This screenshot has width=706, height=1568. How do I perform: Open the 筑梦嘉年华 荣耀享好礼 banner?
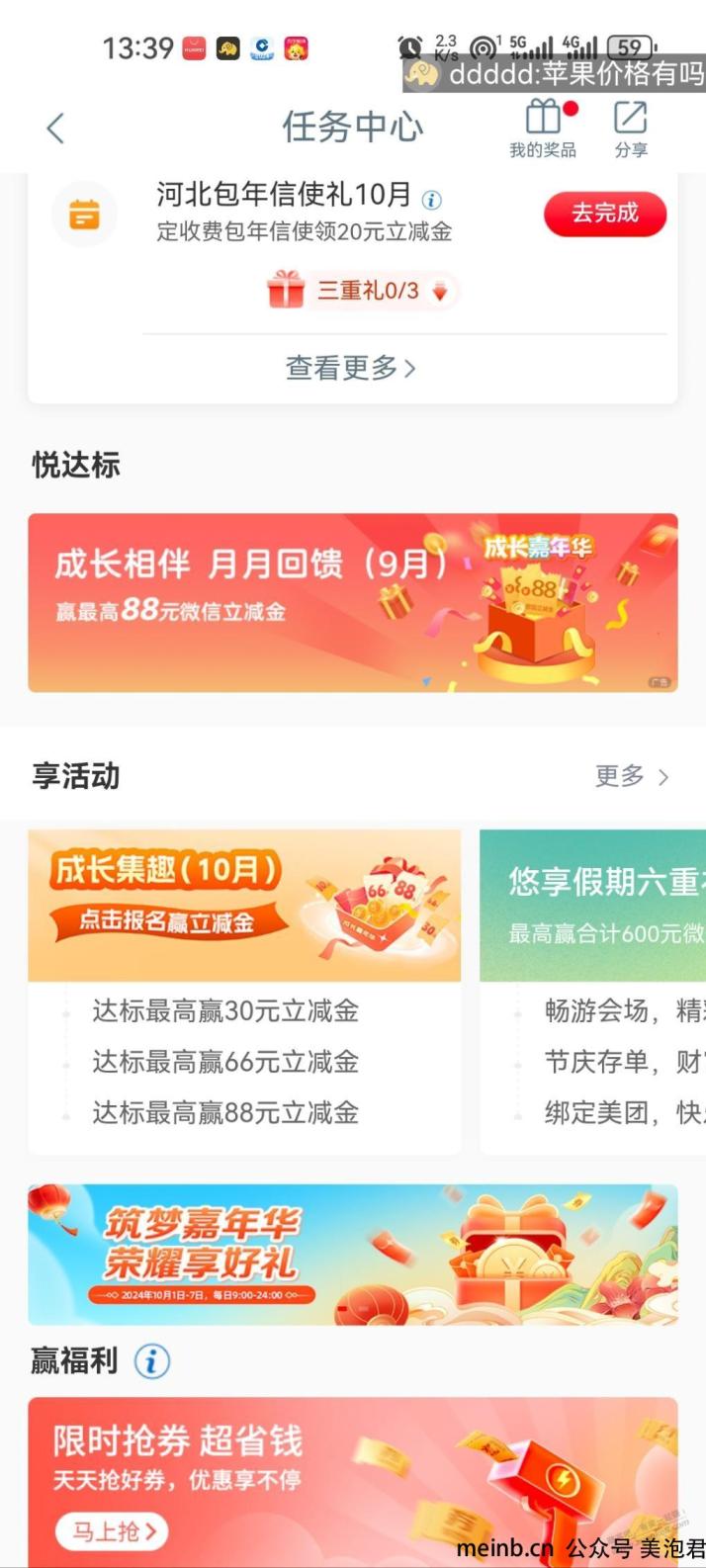pyautogui.click(x=353, y=1255)
